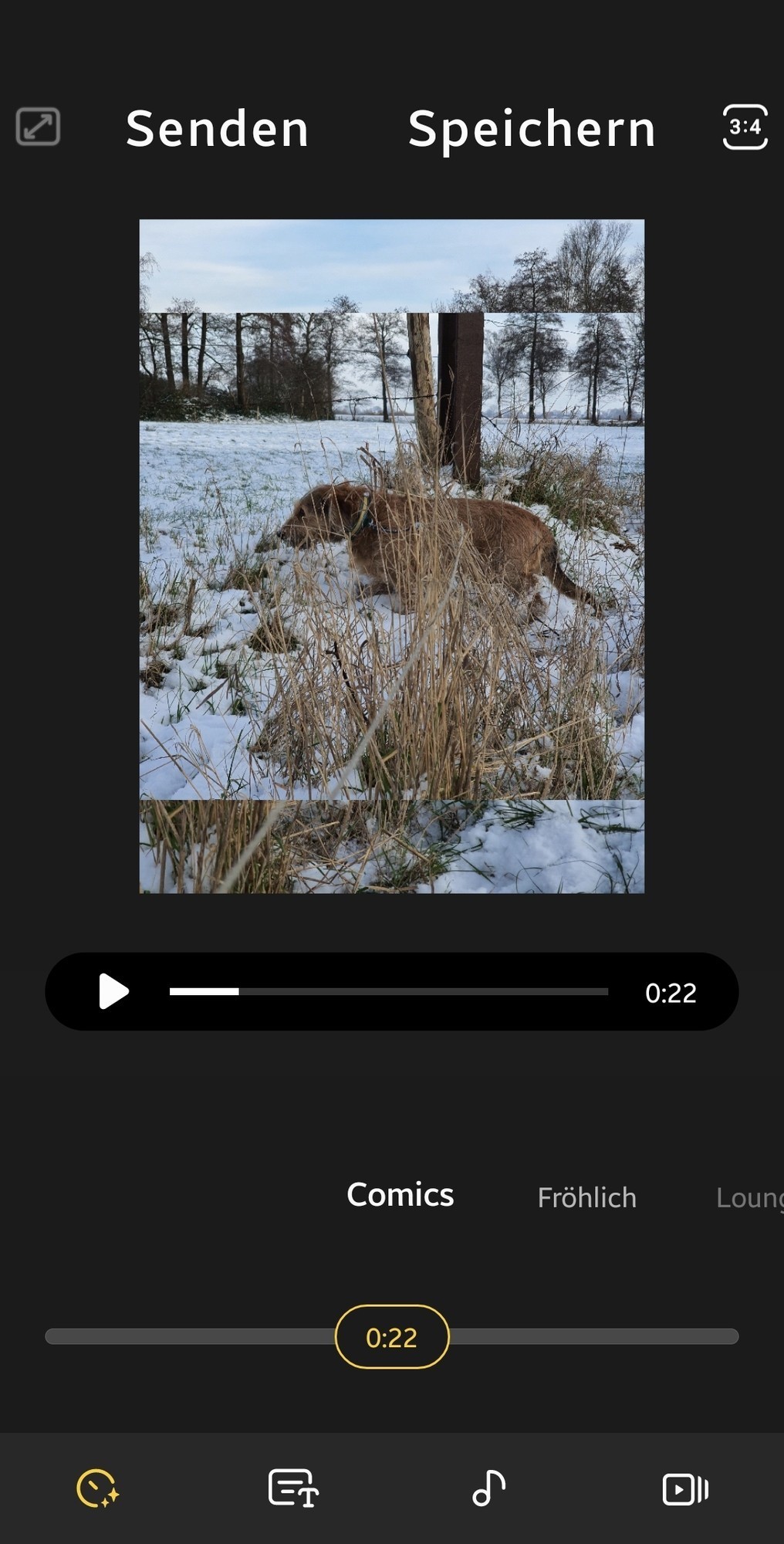Save the video with Speichern
784x1544 pixels.
click(531, 128)
